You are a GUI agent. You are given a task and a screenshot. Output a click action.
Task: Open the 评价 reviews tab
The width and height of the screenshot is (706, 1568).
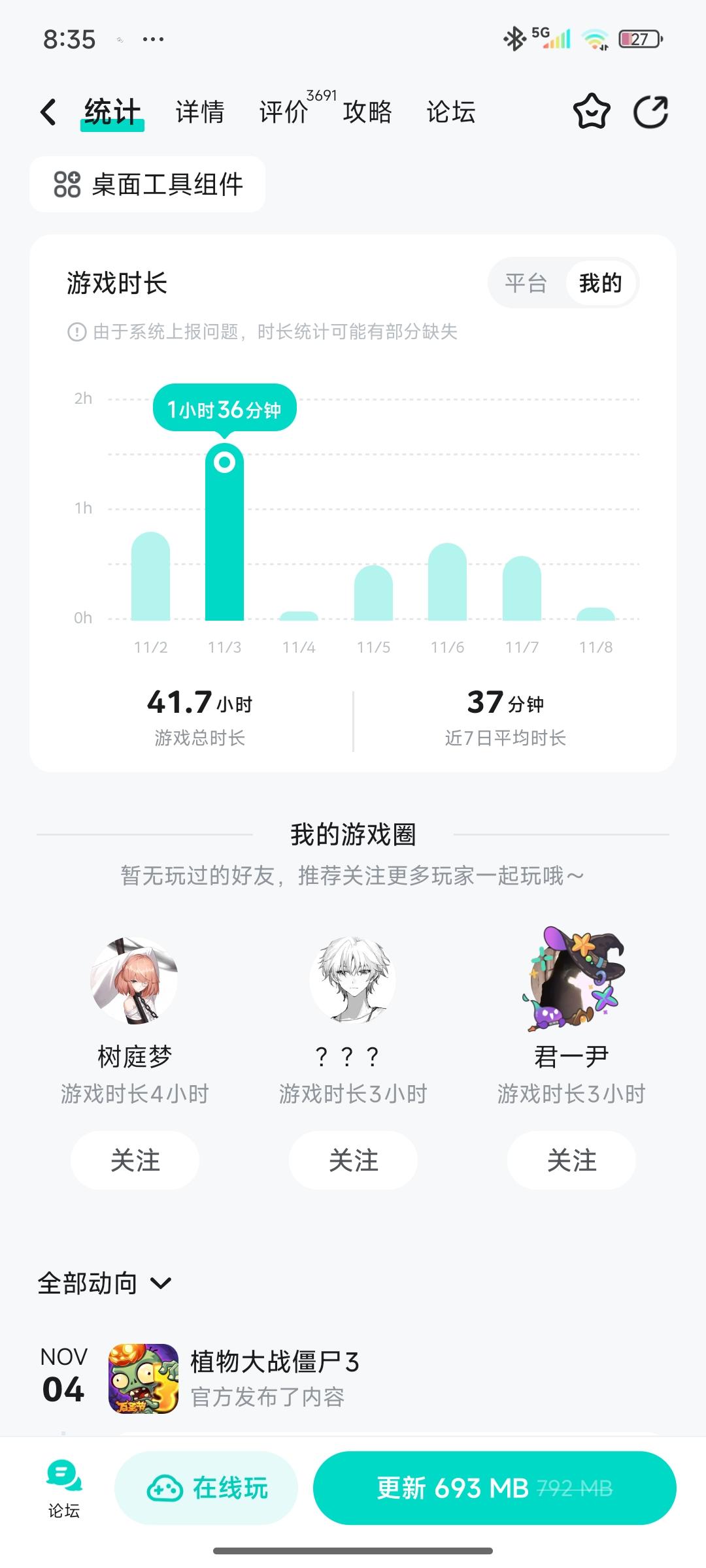(284, 112)
